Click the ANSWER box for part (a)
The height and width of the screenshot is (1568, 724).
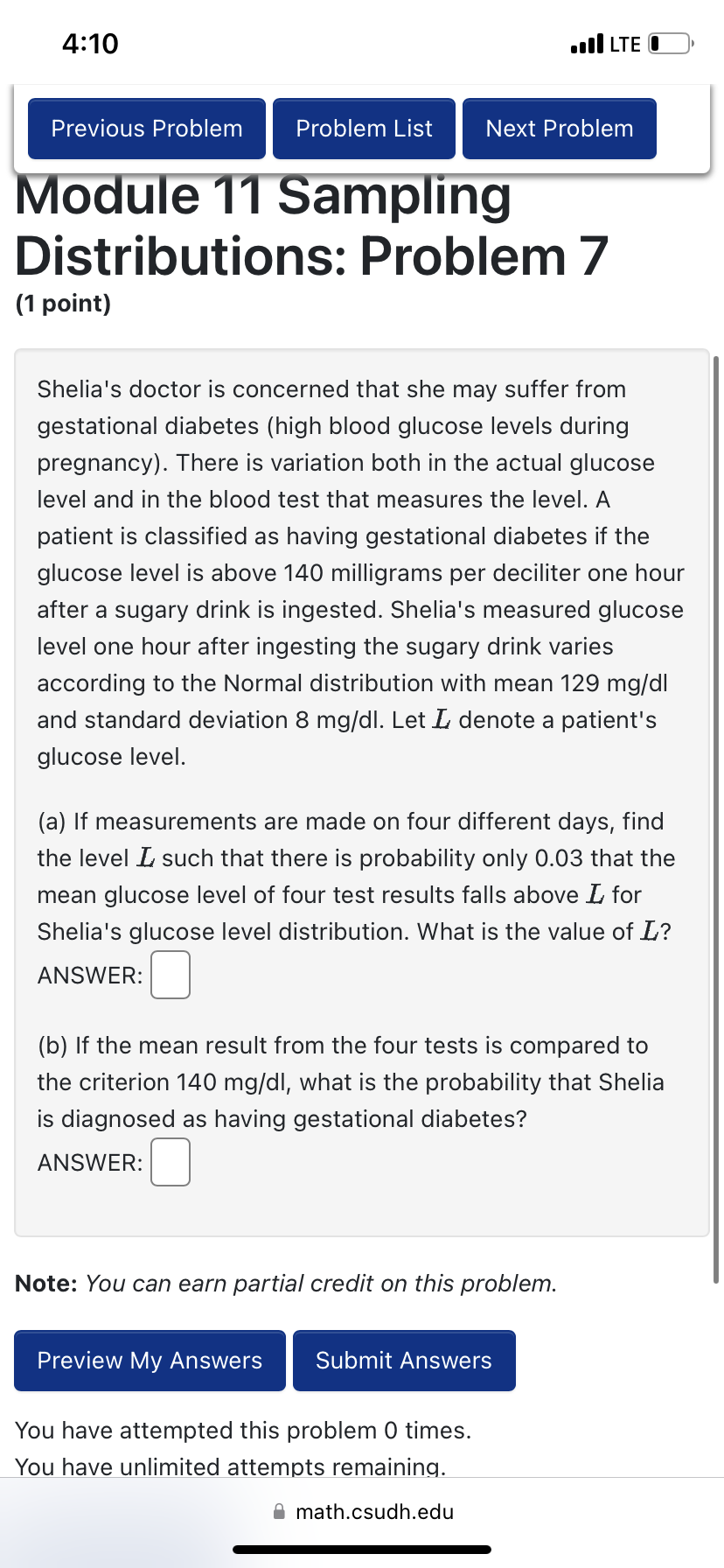[x=171, y=974]
